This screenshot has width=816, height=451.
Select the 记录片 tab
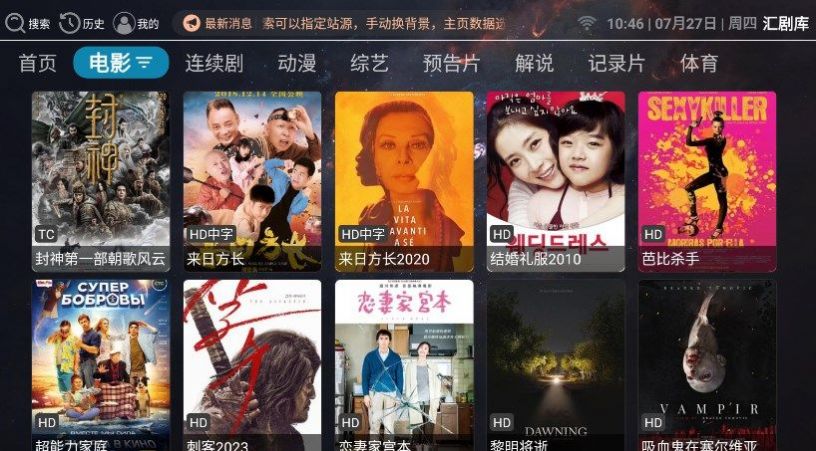tap(616, 63)
